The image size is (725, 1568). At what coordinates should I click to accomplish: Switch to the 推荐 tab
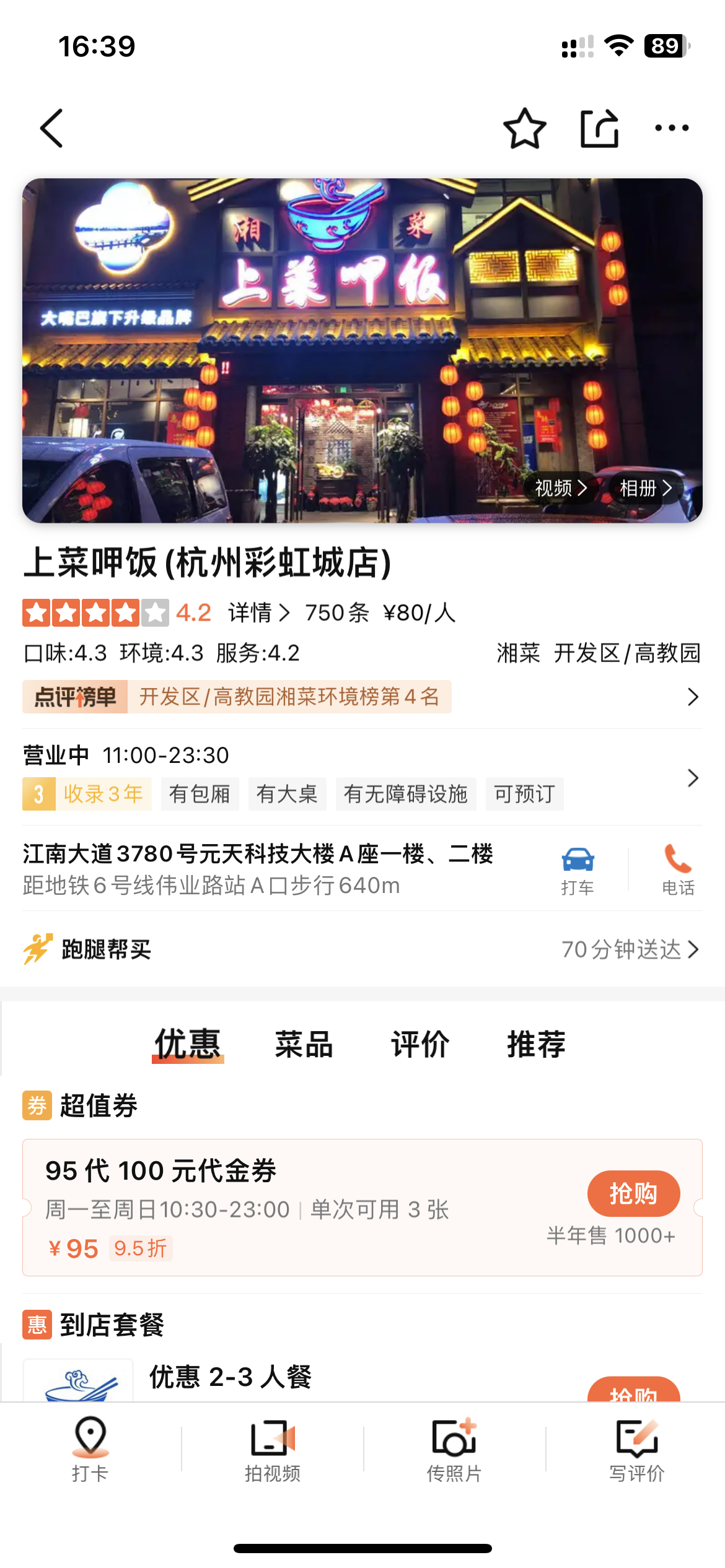(536, 1045)
